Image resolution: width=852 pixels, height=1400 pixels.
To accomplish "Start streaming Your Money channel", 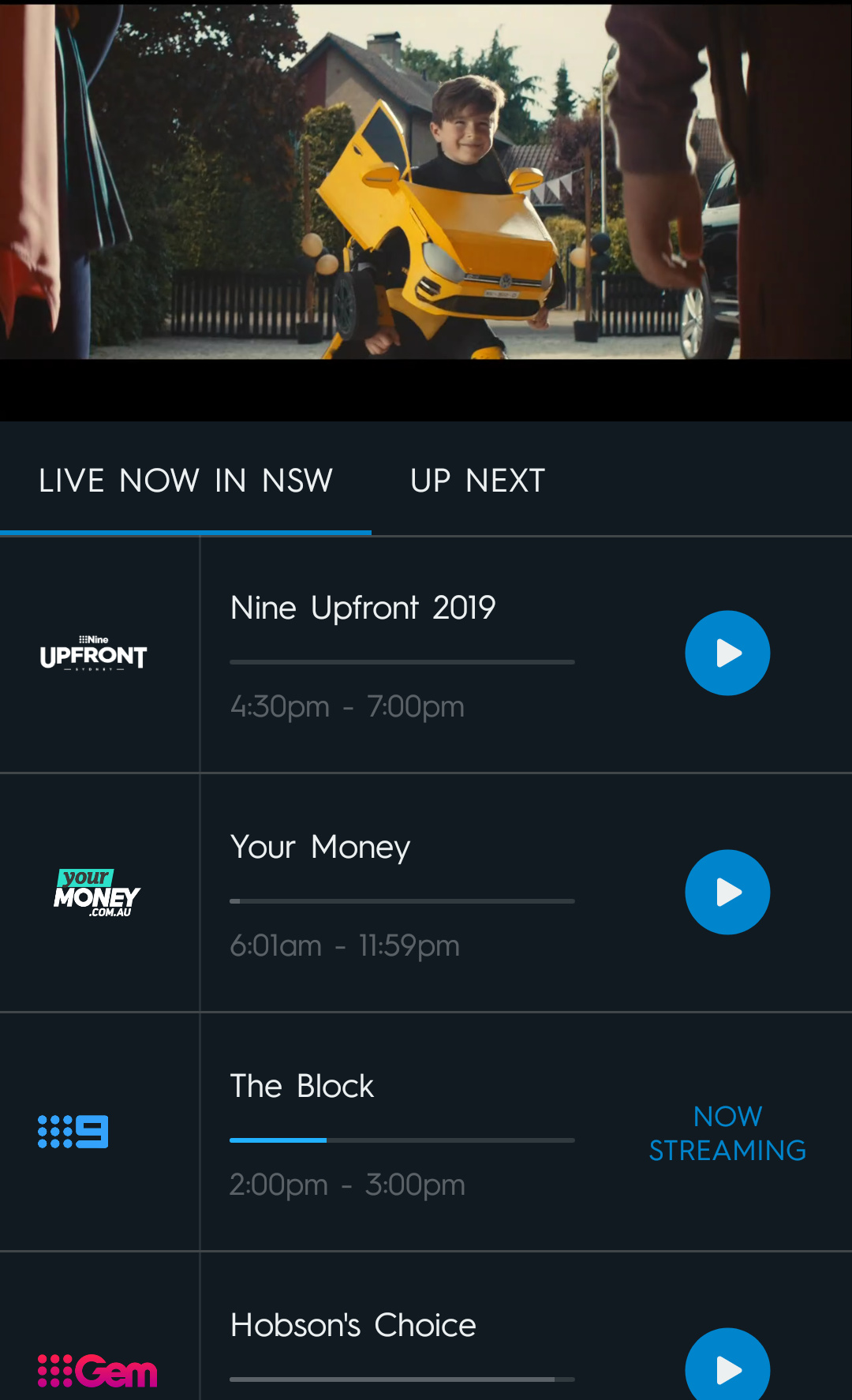I will (x=727, y=893).
